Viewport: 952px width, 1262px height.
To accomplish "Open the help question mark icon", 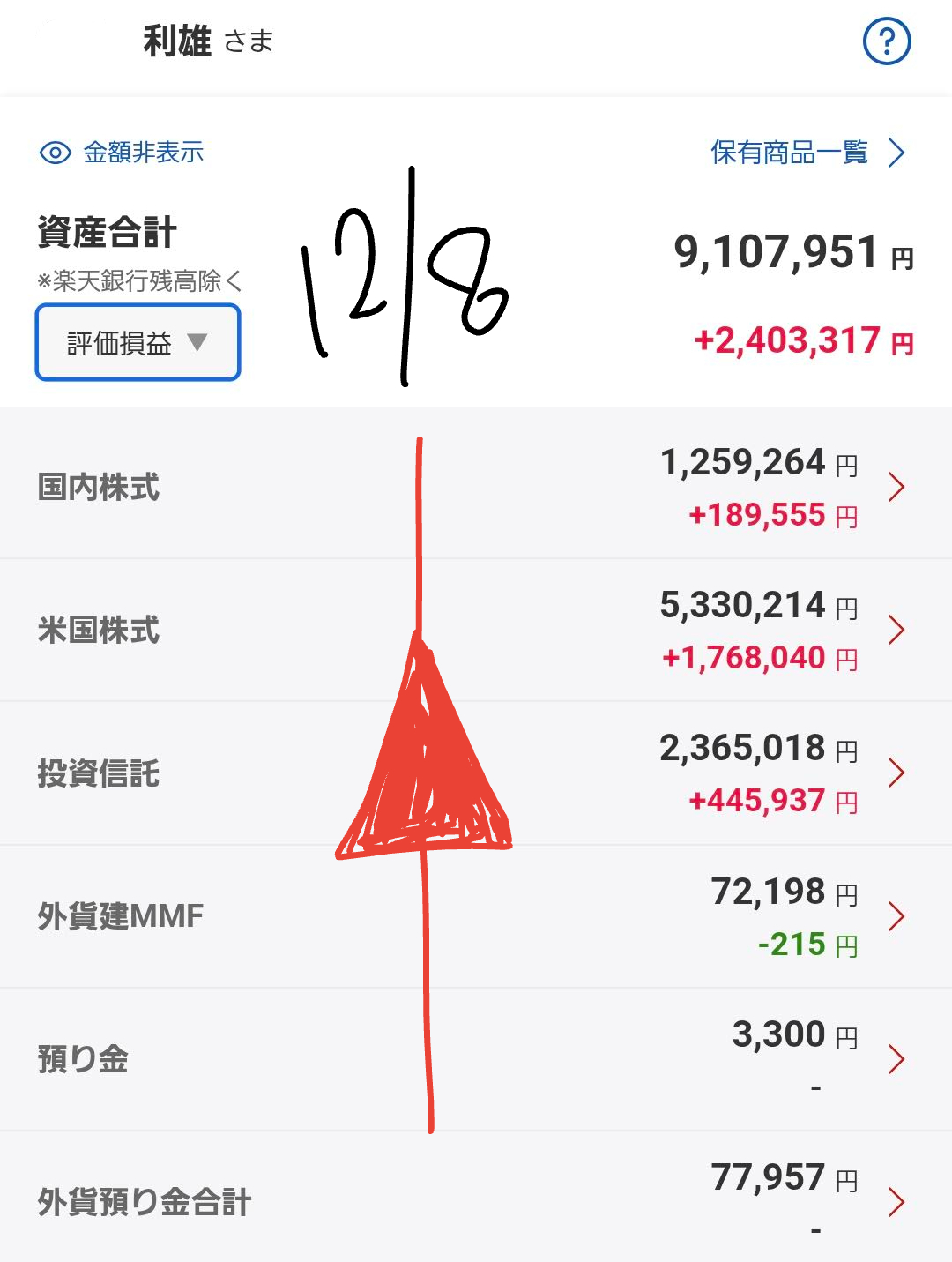I will click(x=886, y=41).
